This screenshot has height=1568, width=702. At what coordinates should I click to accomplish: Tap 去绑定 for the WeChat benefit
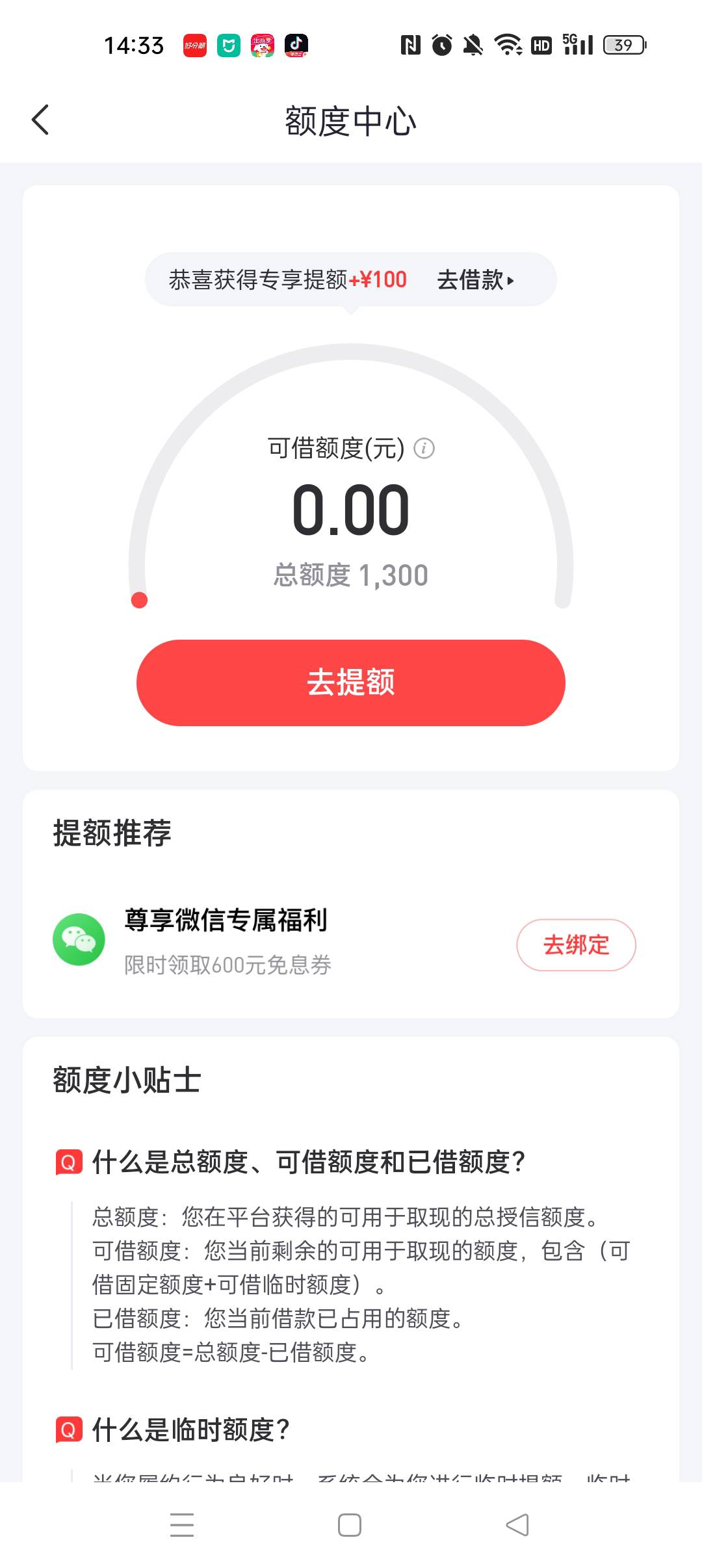pos(576,945)
